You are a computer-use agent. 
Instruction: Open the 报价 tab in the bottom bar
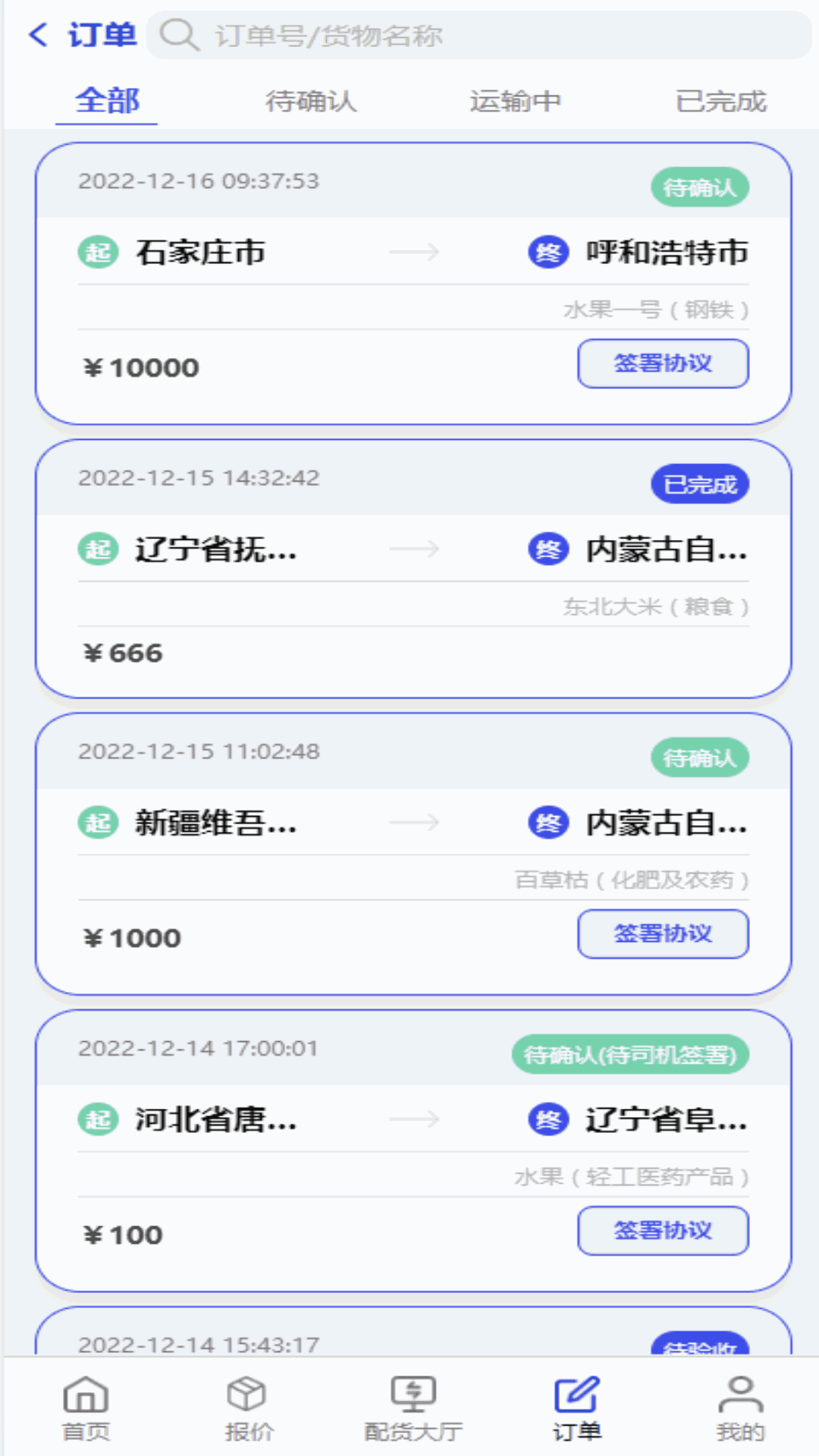tap(249, 1408)
